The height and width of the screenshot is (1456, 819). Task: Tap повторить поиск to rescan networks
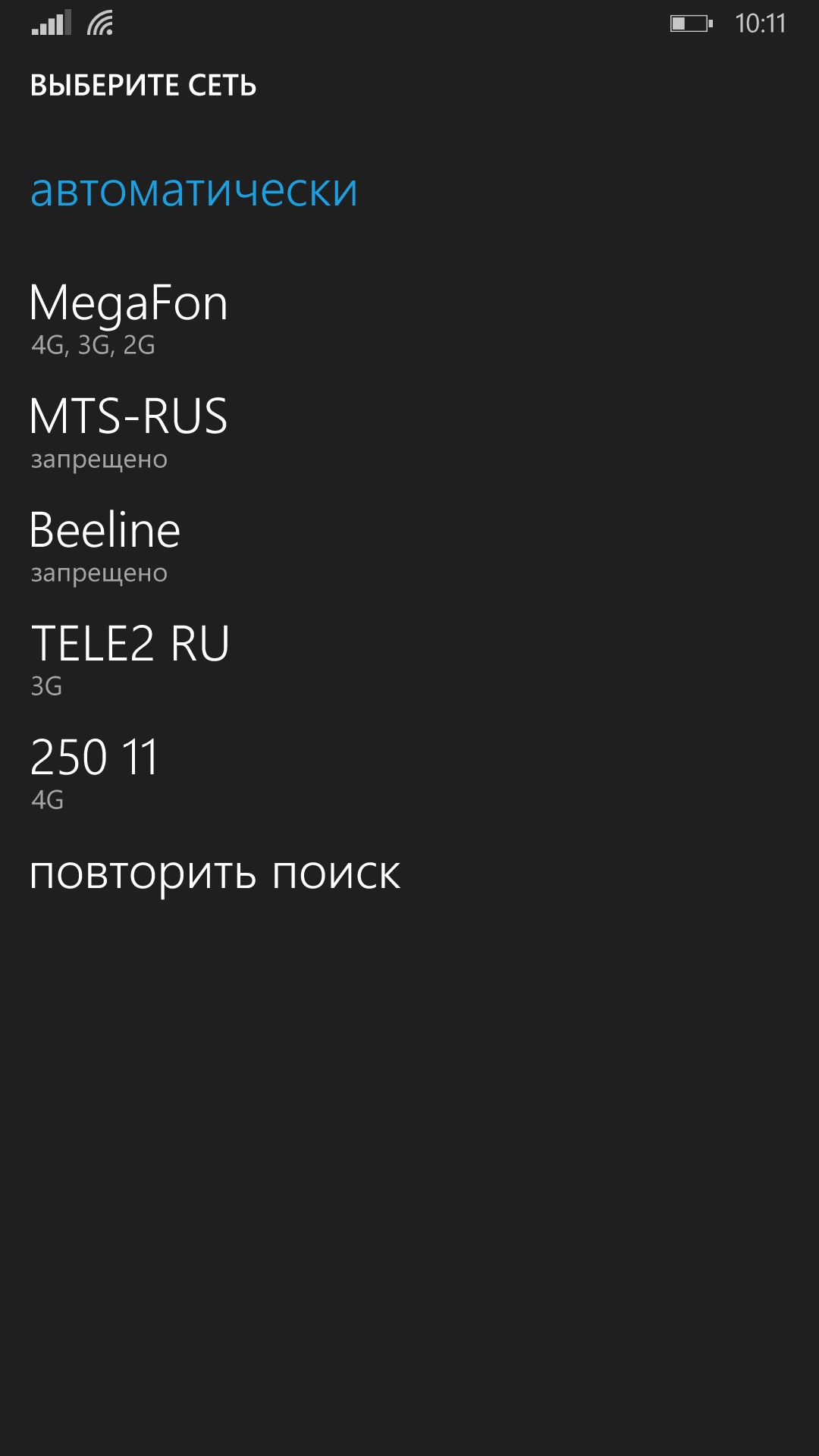pyautogui.click(x=215, y=875)
